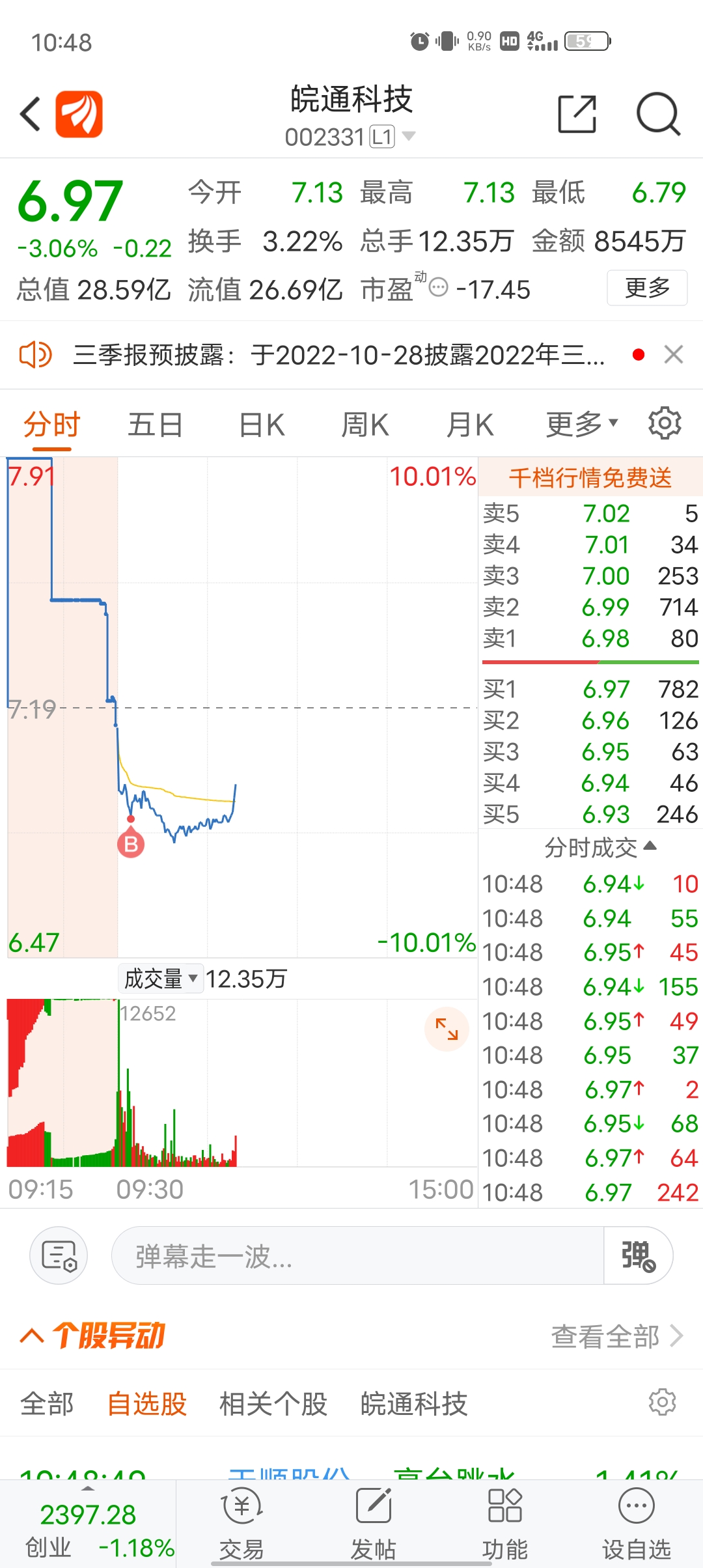Switch to the 月K chart tab
This screenshot has height=1568, width=703.
470,425
